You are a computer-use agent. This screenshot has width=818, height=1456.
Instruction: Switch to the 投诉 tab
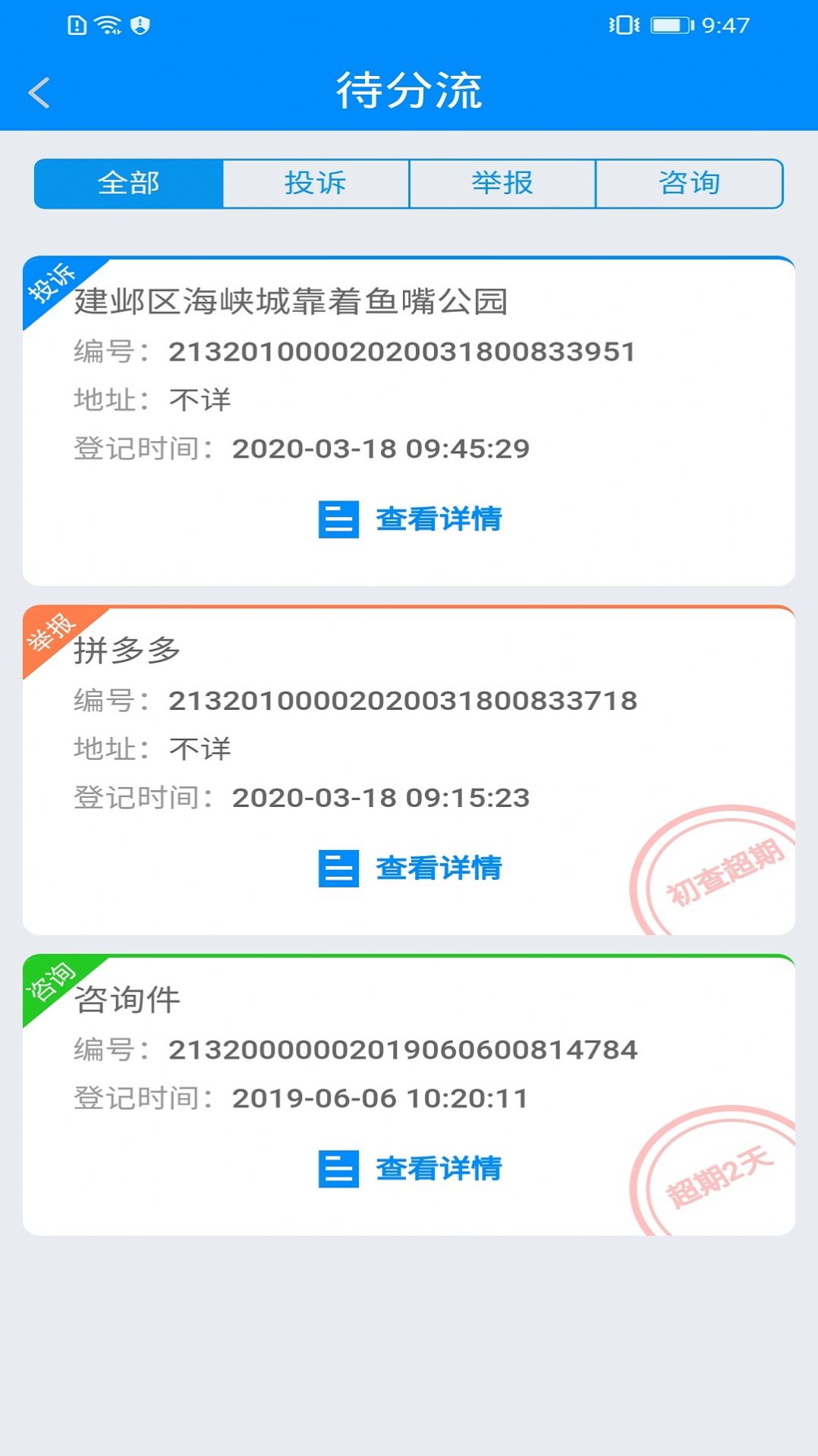coord(316,182)
